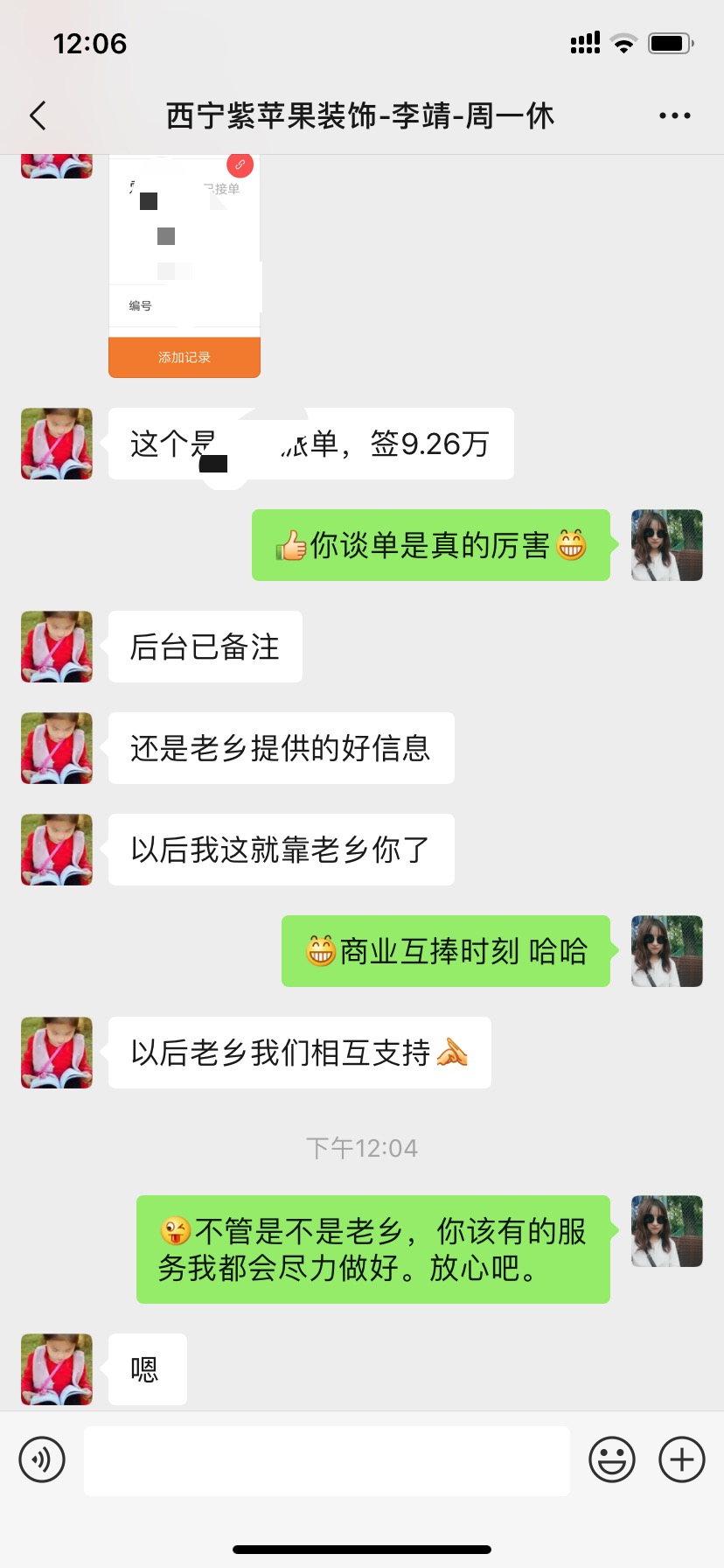Screen dimensions: 724x1568
Task: Open the emoji picker
Action: (611, 1459)
